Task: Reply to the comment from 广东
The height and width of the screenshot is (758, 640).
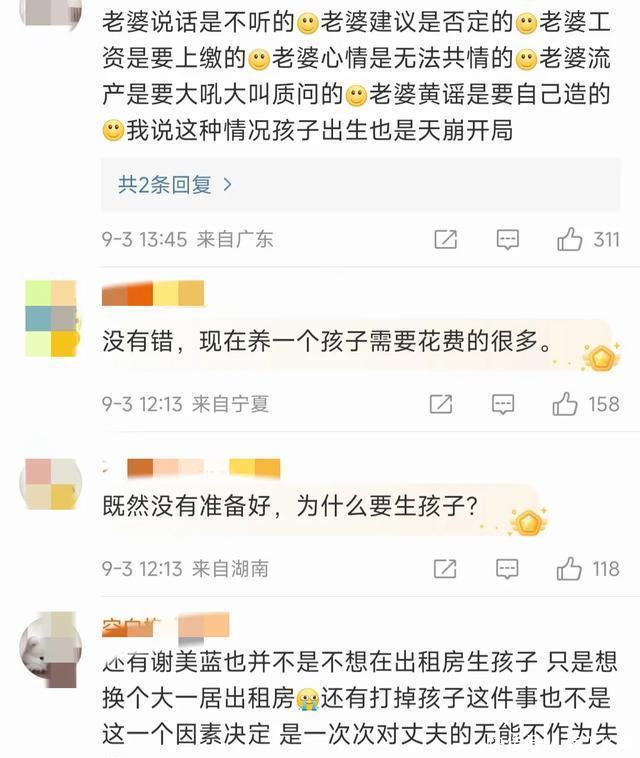Action: [507, 239]
